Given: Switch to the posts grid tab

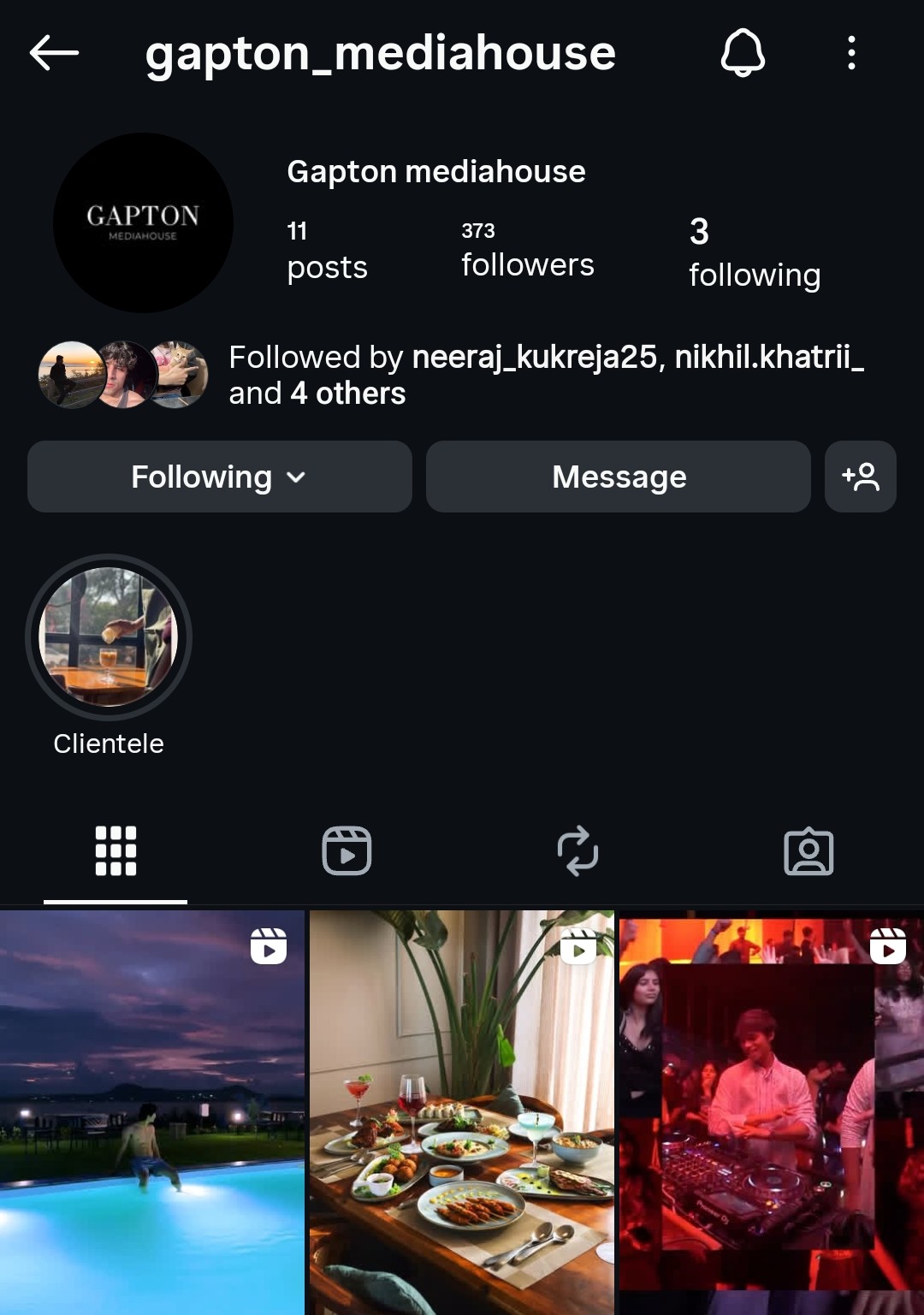Looking at the screenshot, I should pyautogui.click(x=115, y=850).
